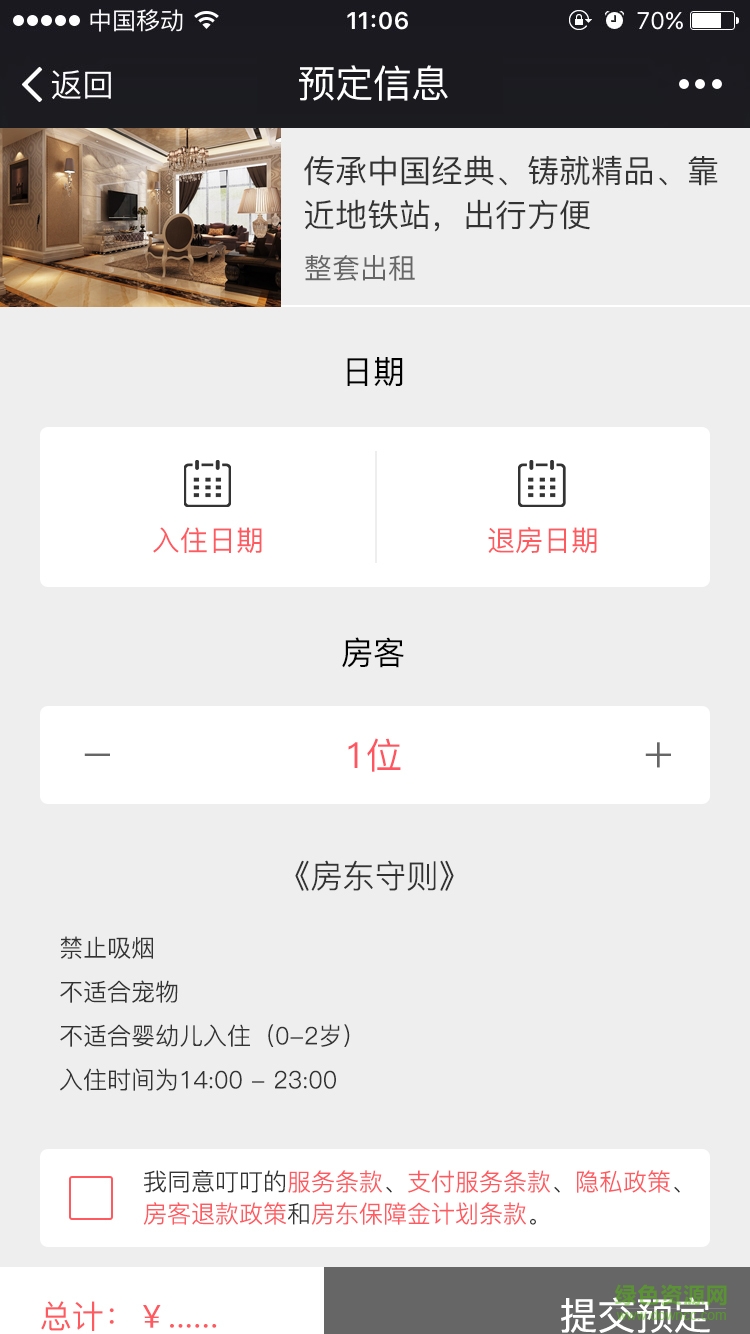The image size is (750, 1334).
Task: Tap the check-out date calendar icon
Action: pos(541,483)
